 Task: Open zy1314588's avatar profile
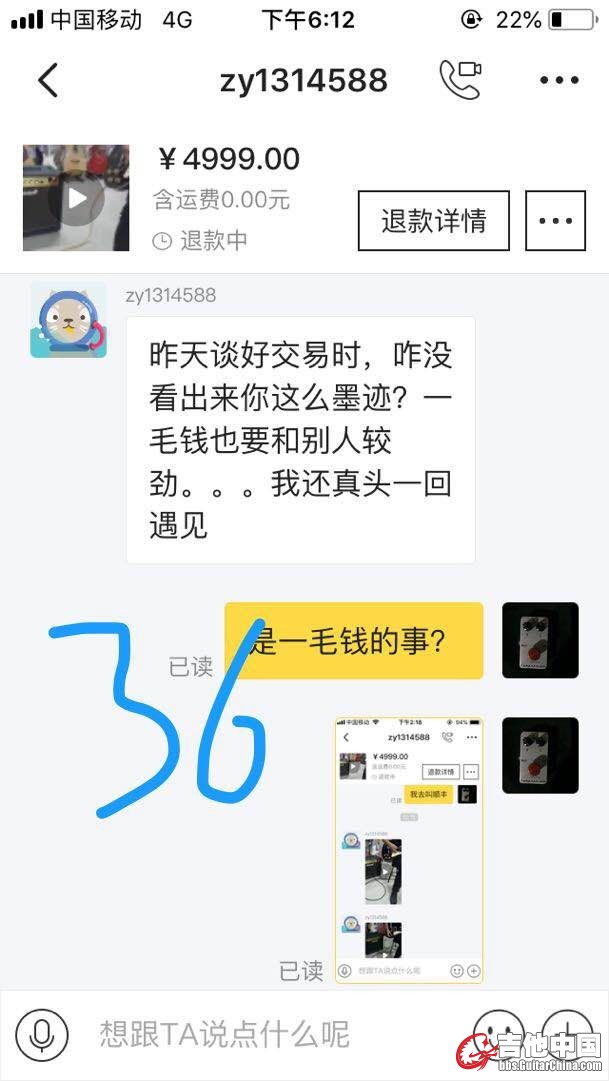(x=68, y=319)
